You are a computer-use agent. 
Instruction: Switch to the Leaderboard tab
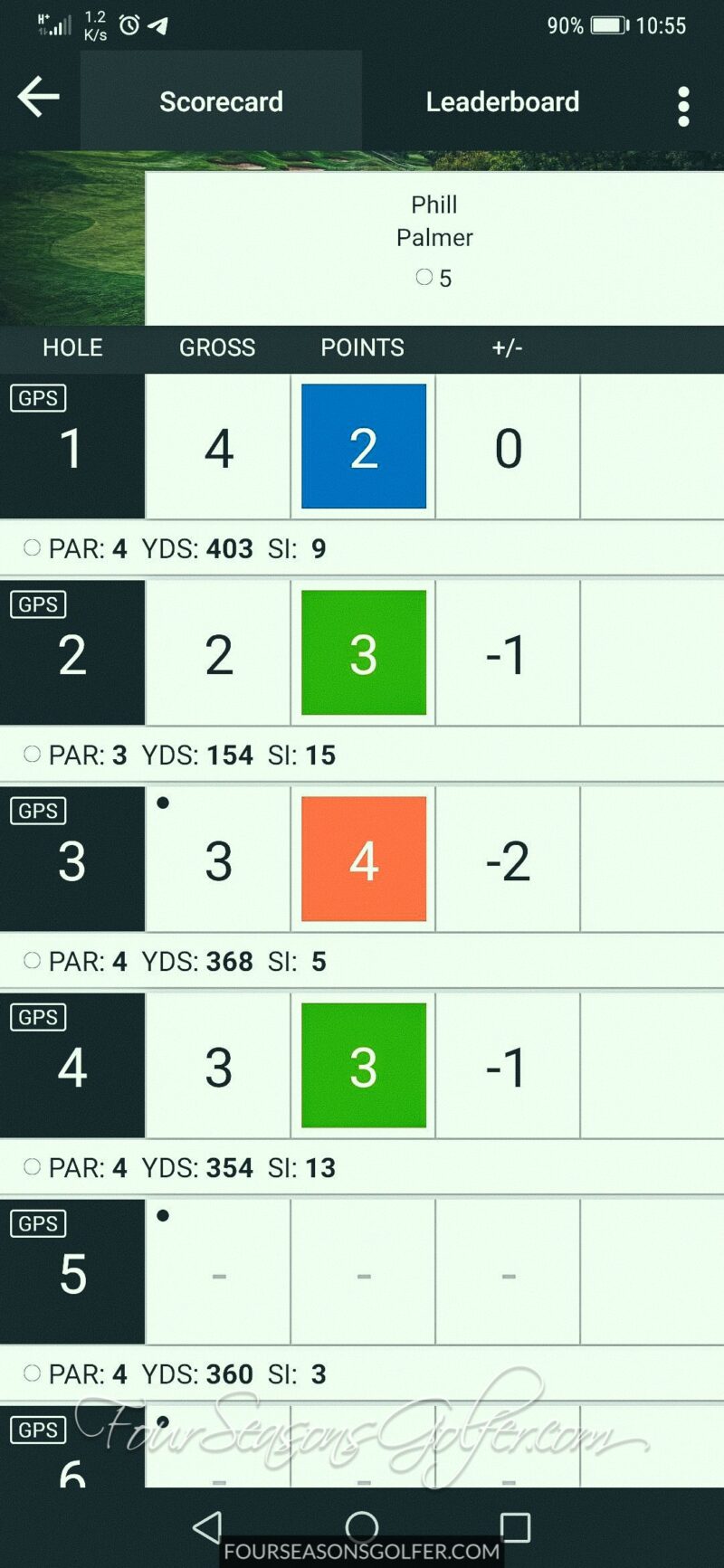tap(502, 101)
